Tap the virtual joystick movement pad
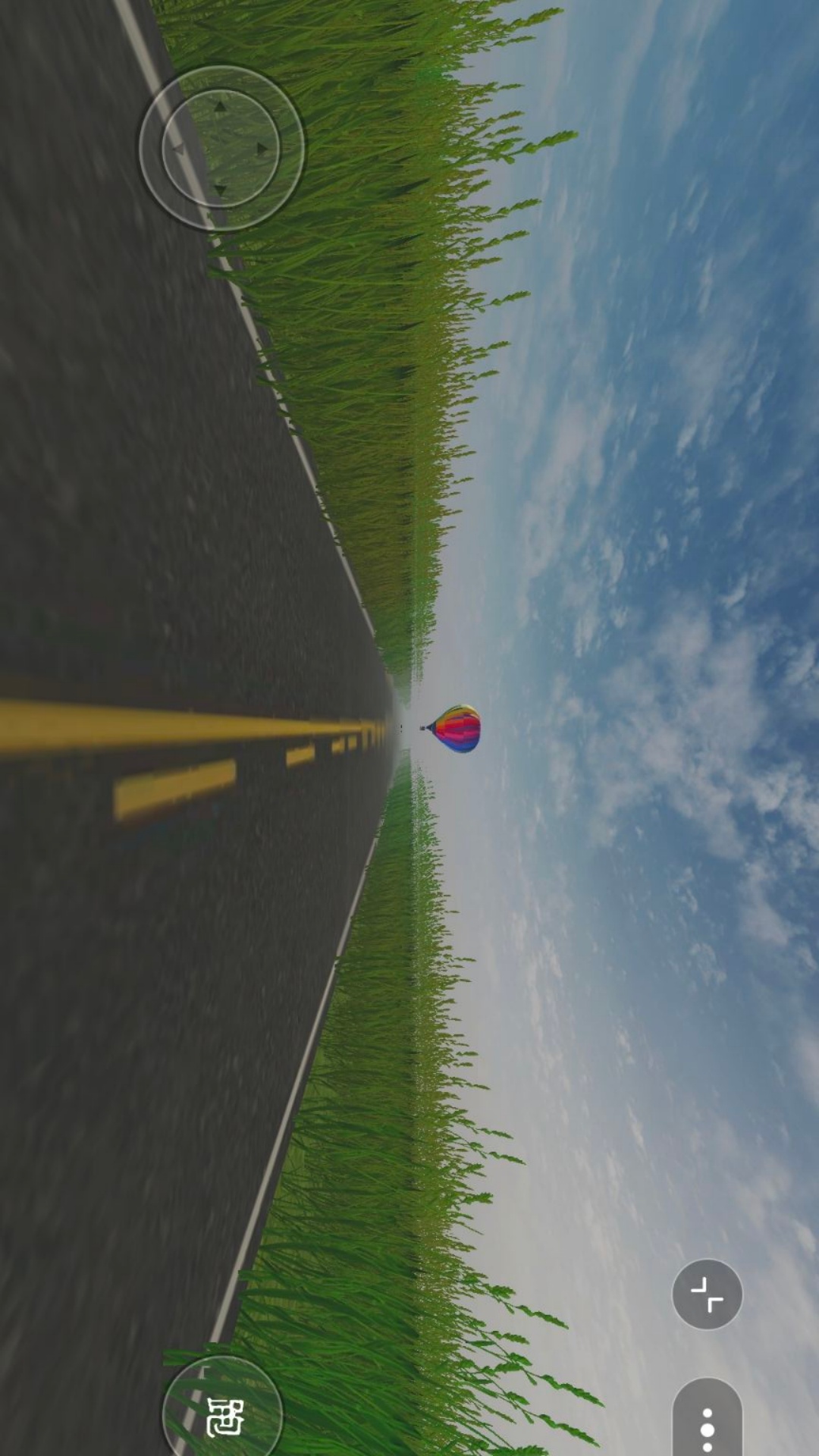The image size is (819, 1456). 221,149
